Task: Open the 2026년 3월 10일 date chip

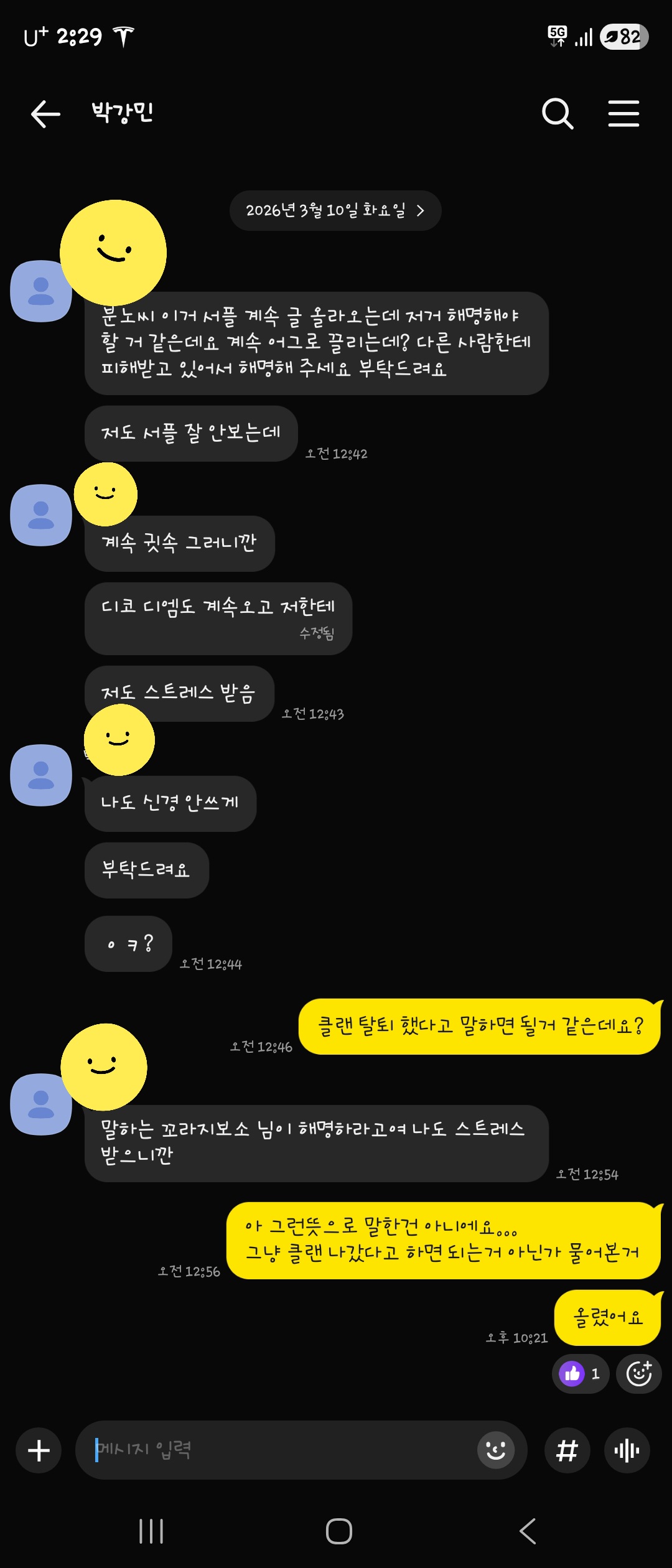Action: tap(335, 211)
